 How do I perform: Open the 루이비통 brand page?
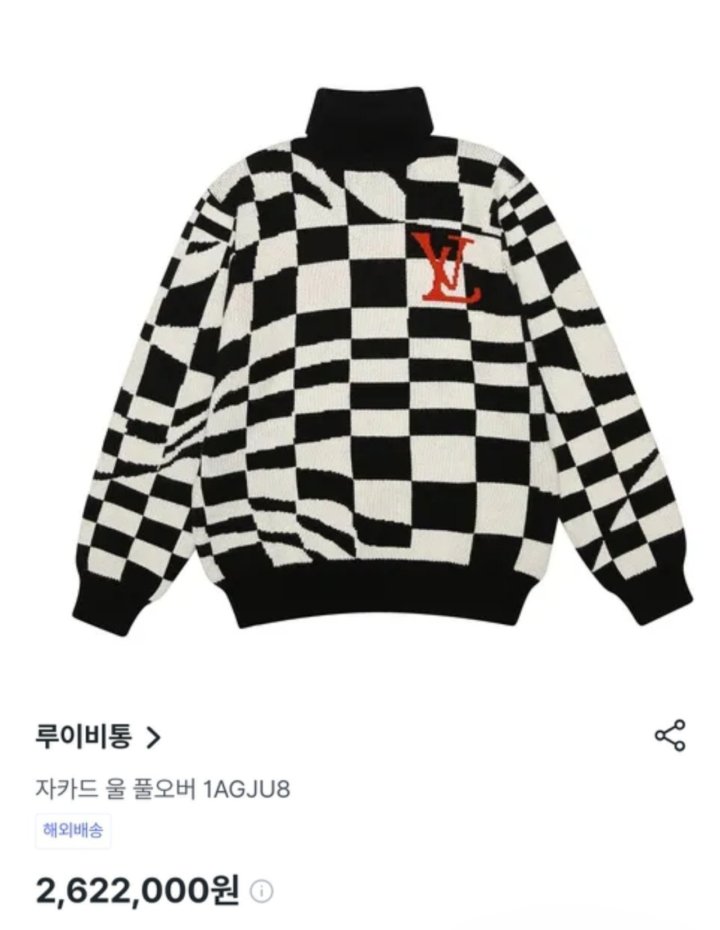pyautogui.click(x=97, y=737)
